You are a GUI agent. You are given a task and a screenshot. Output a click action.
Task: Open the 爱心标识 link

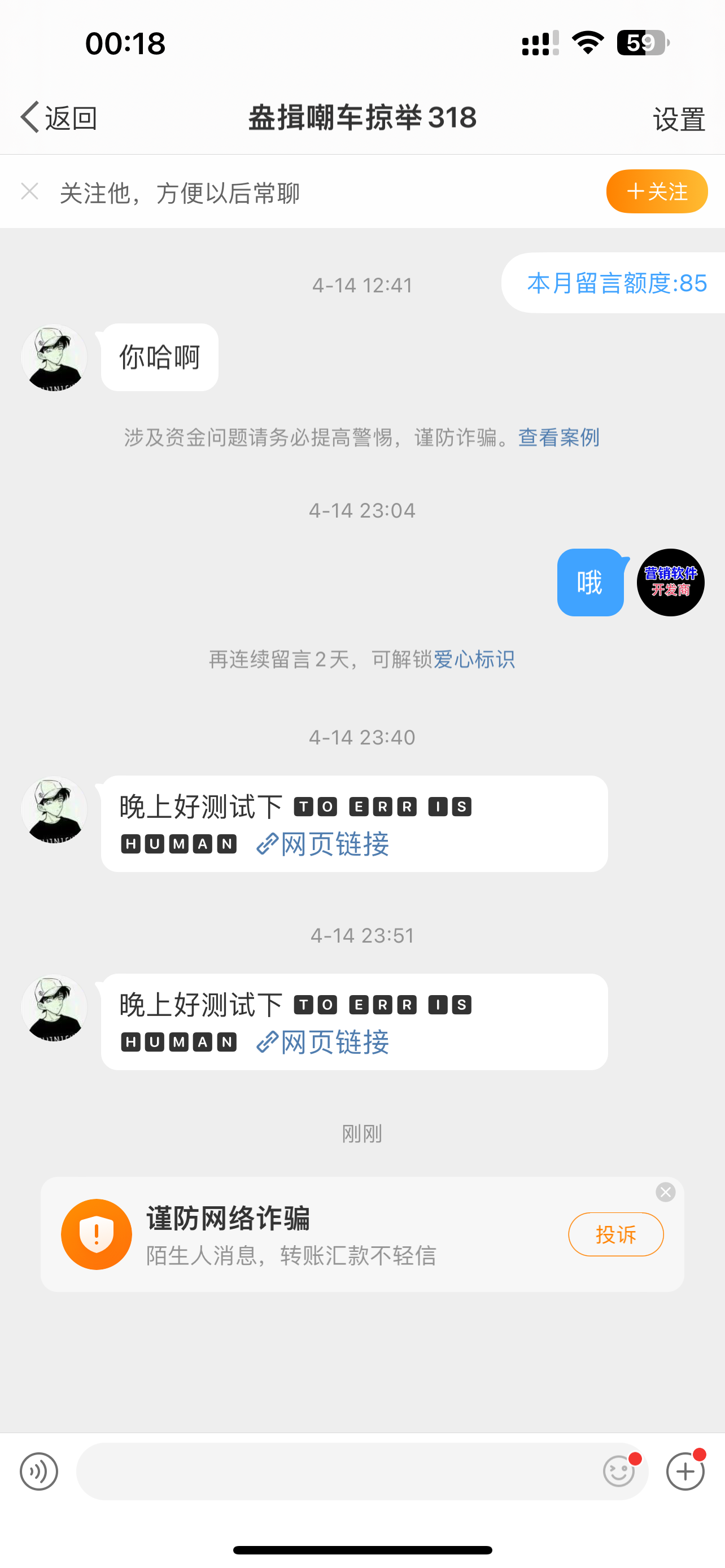click(475, 659)
